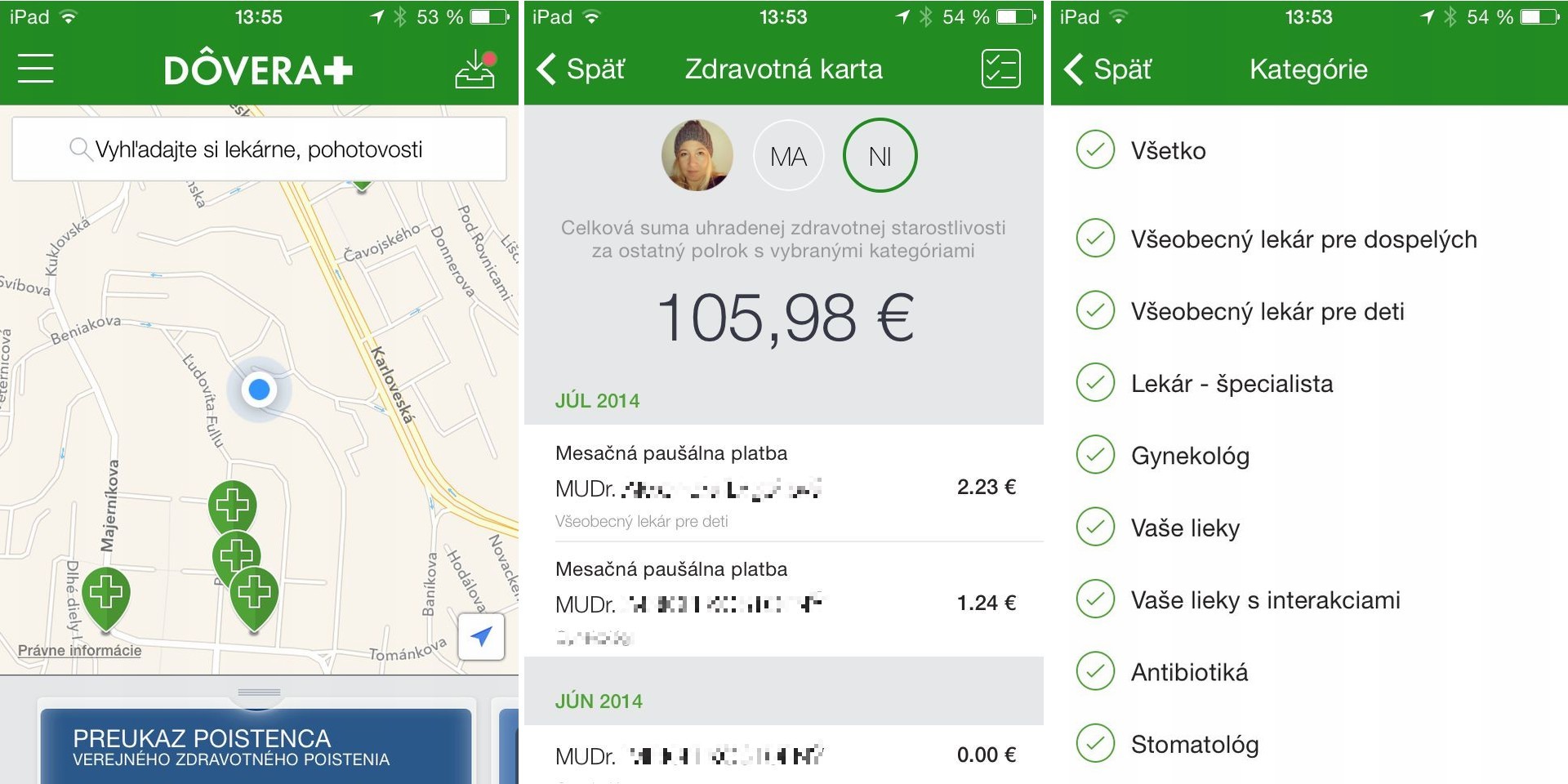Open the 2.23 € monthly payment entry

(x=784, y=486)
